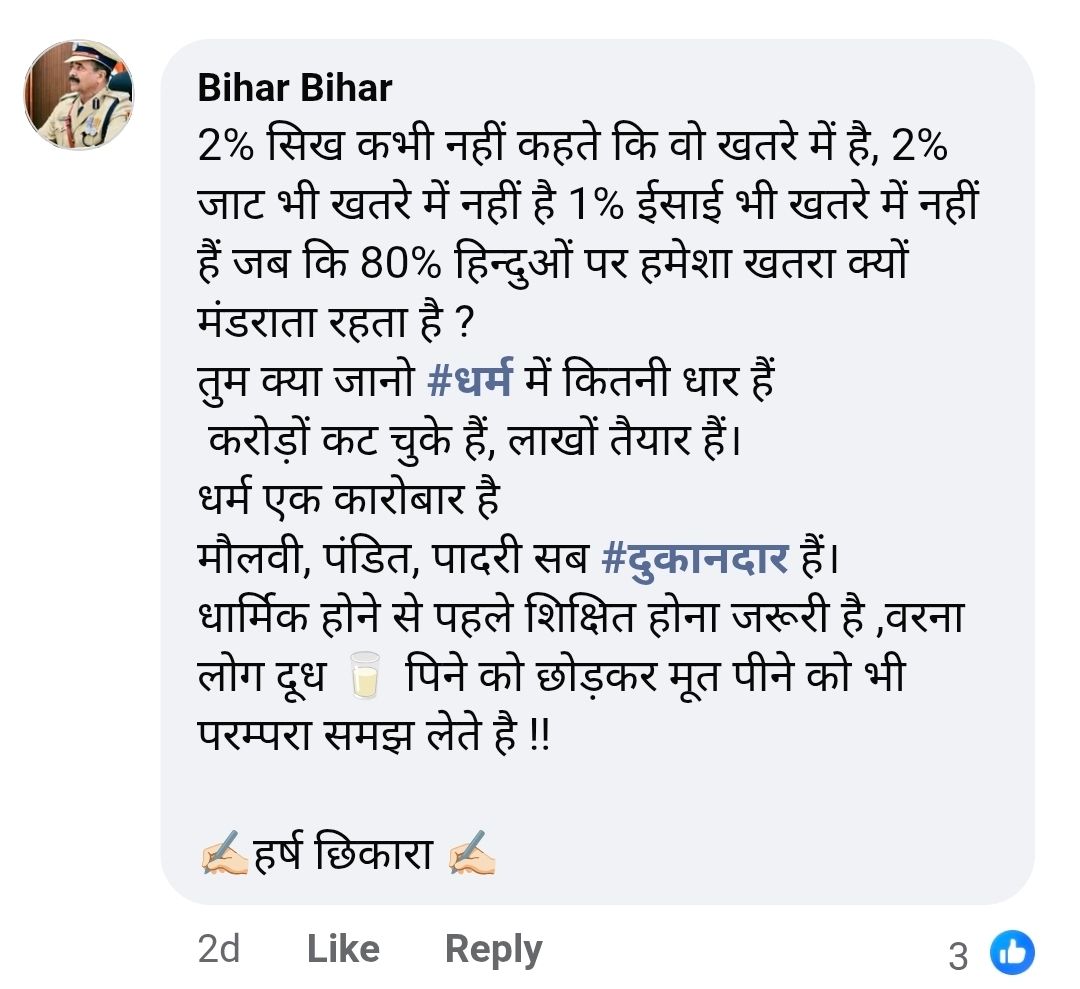This screenshot has width=1080, height=989.
Task: Like Bihar Bihar's comment
Action: coord(343,948)
